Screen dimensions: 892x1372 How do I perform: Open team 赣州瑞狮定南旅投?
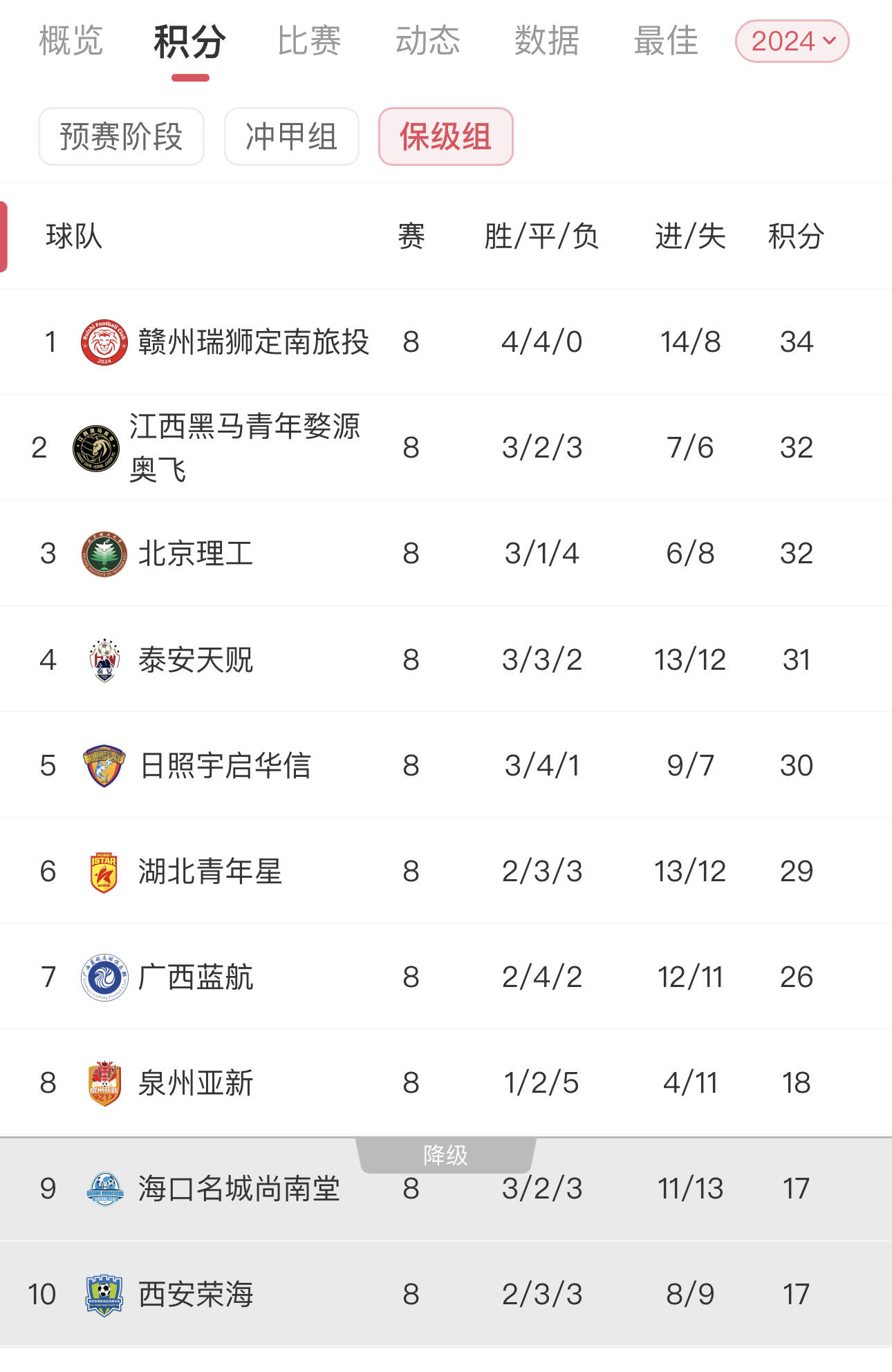pos(253,342)
